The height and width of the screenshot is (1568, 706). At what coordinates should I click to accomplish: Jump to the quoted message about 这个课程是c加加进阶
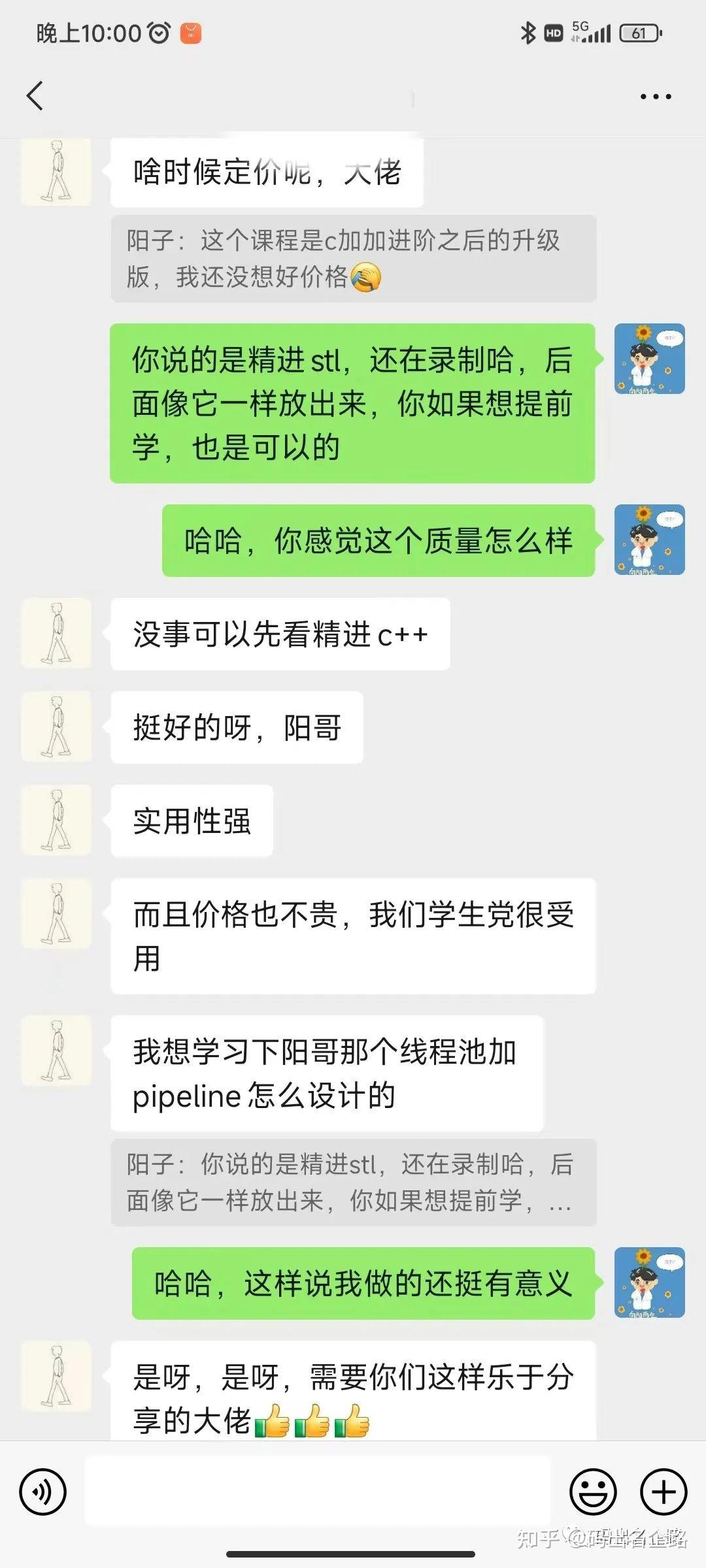click(x=354, y=259)
